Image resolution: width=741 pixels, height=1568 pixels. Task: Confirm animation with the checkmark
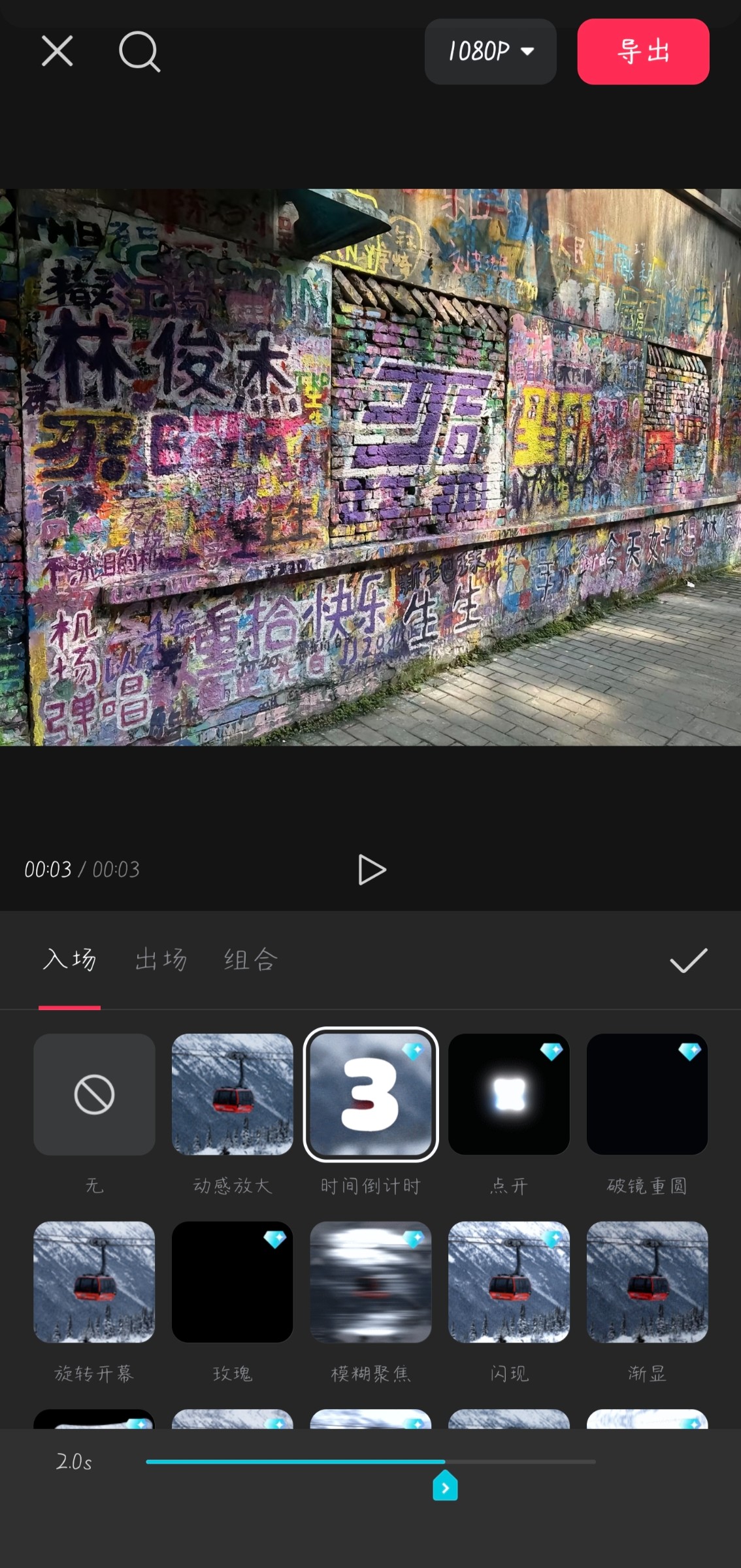click(x=688, y=960)
